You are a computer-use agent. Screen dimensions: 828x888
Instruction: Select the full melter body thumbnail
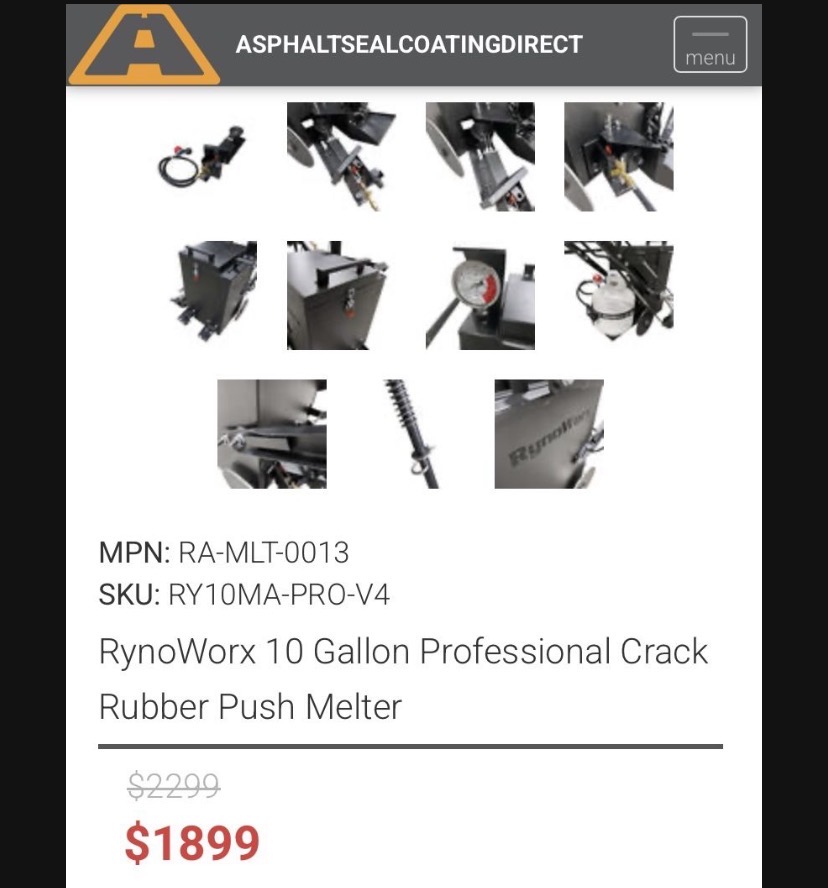[x=202, y=296]
